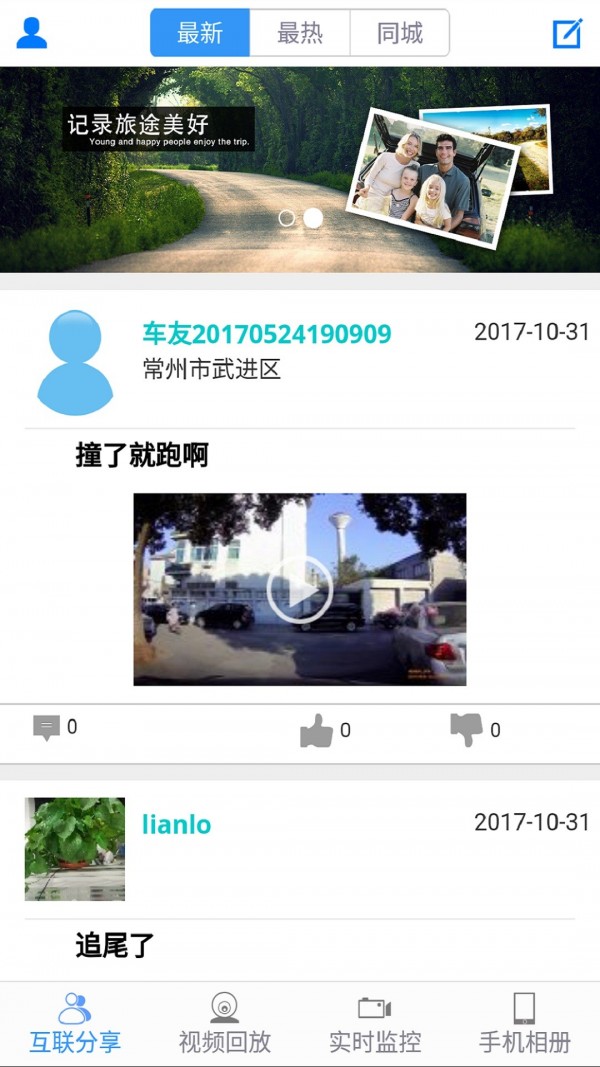Open the 记录旅途美好 banner
Image resolution: width=600 pixels, height=1067 pixels.
(300, 169)
